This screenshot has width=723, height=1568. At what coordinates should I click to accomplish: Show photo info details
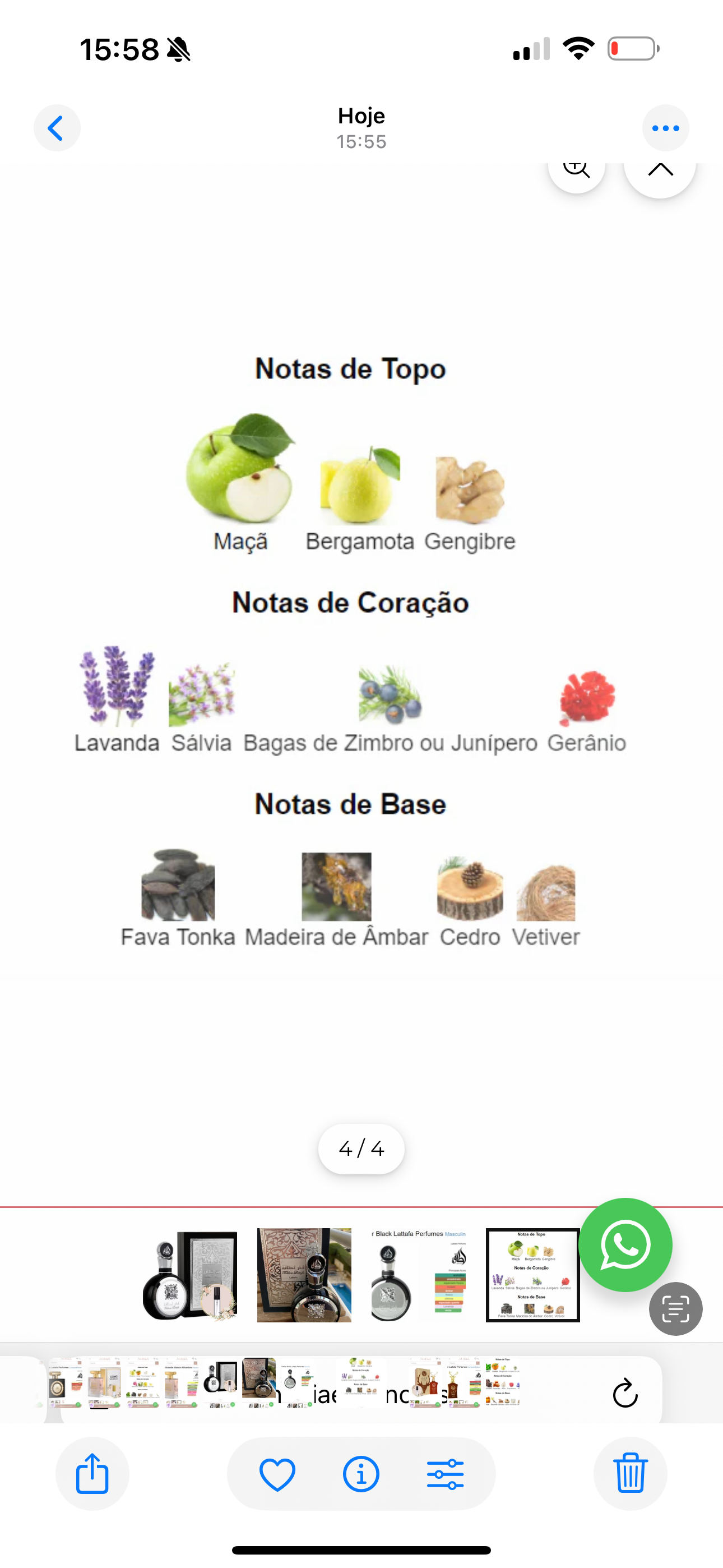point(361,1474)
